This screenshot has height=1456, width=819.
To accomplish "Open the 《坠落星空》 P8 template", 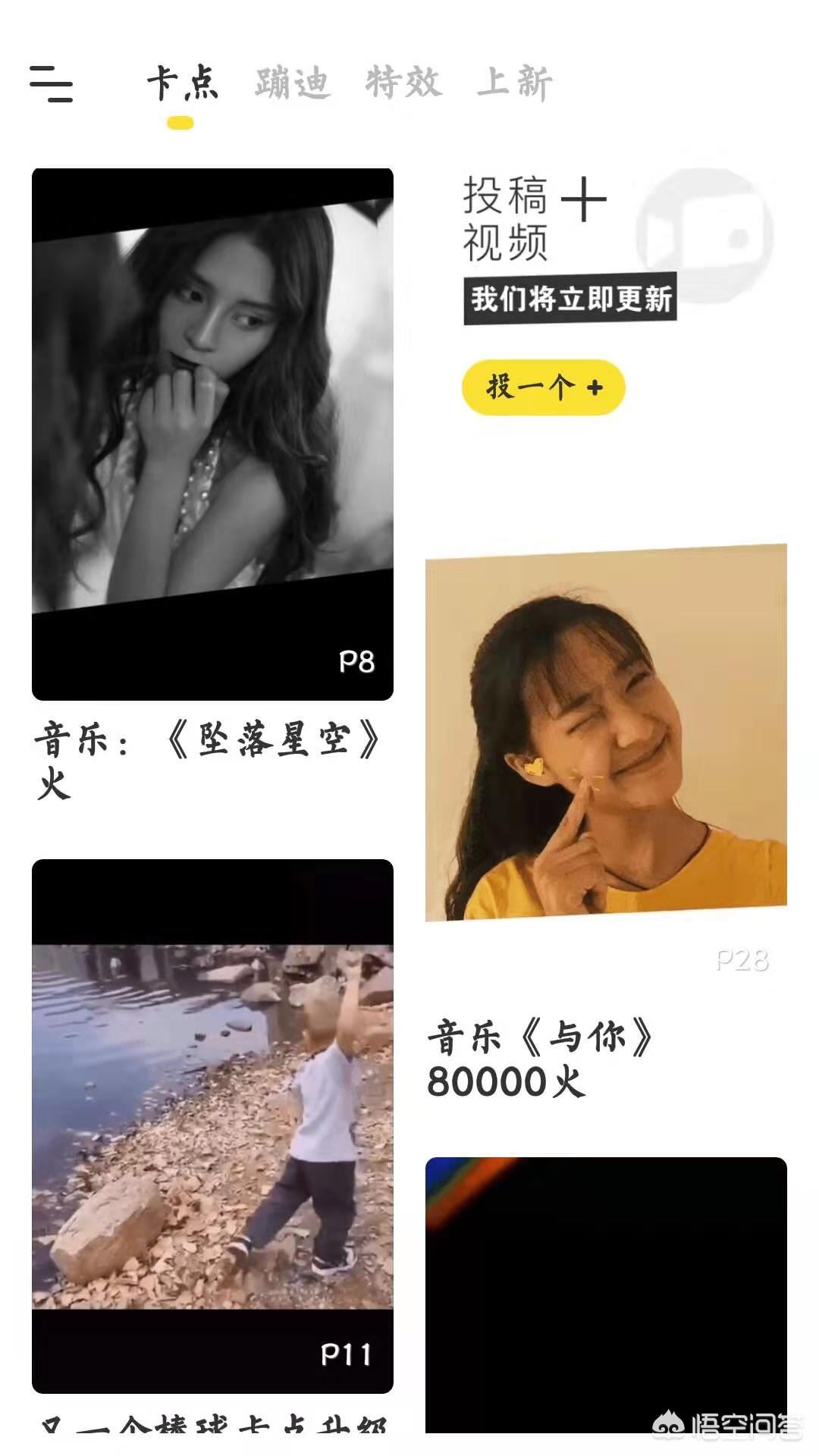I will tap(212, 434).
